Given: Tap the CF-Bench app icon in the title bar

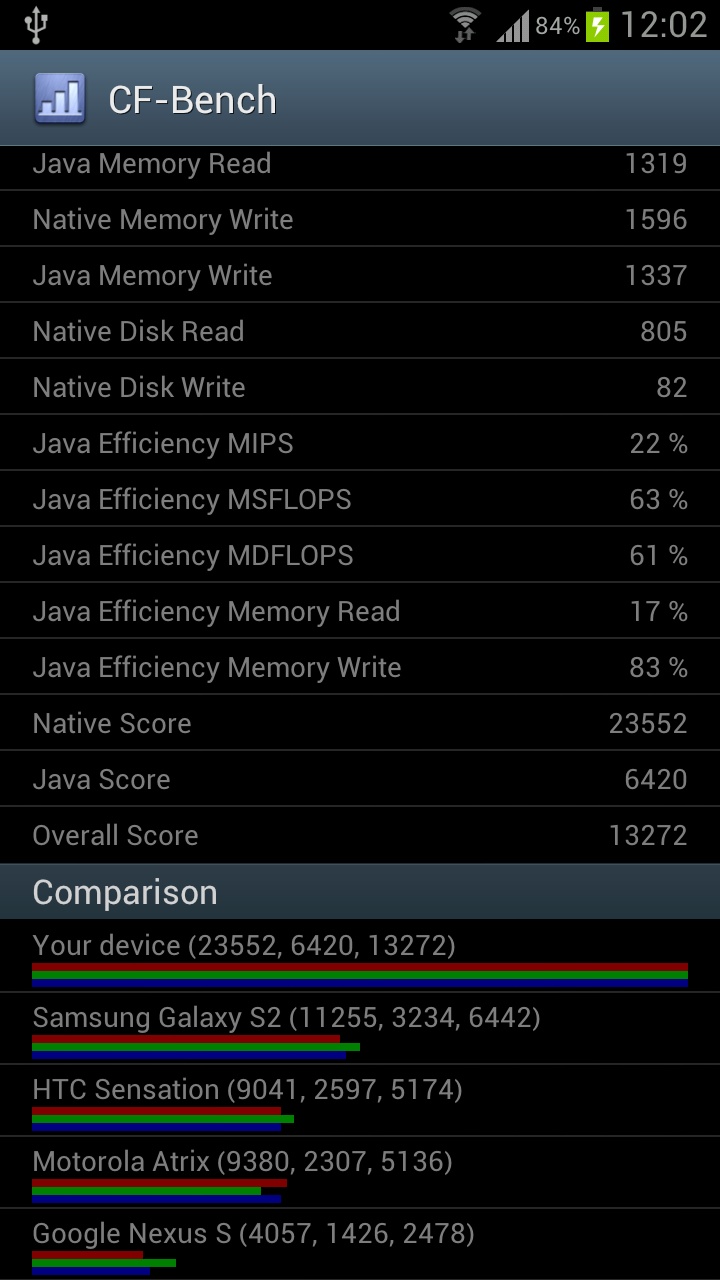Looking at the screenshot, I should click(60, 99).
